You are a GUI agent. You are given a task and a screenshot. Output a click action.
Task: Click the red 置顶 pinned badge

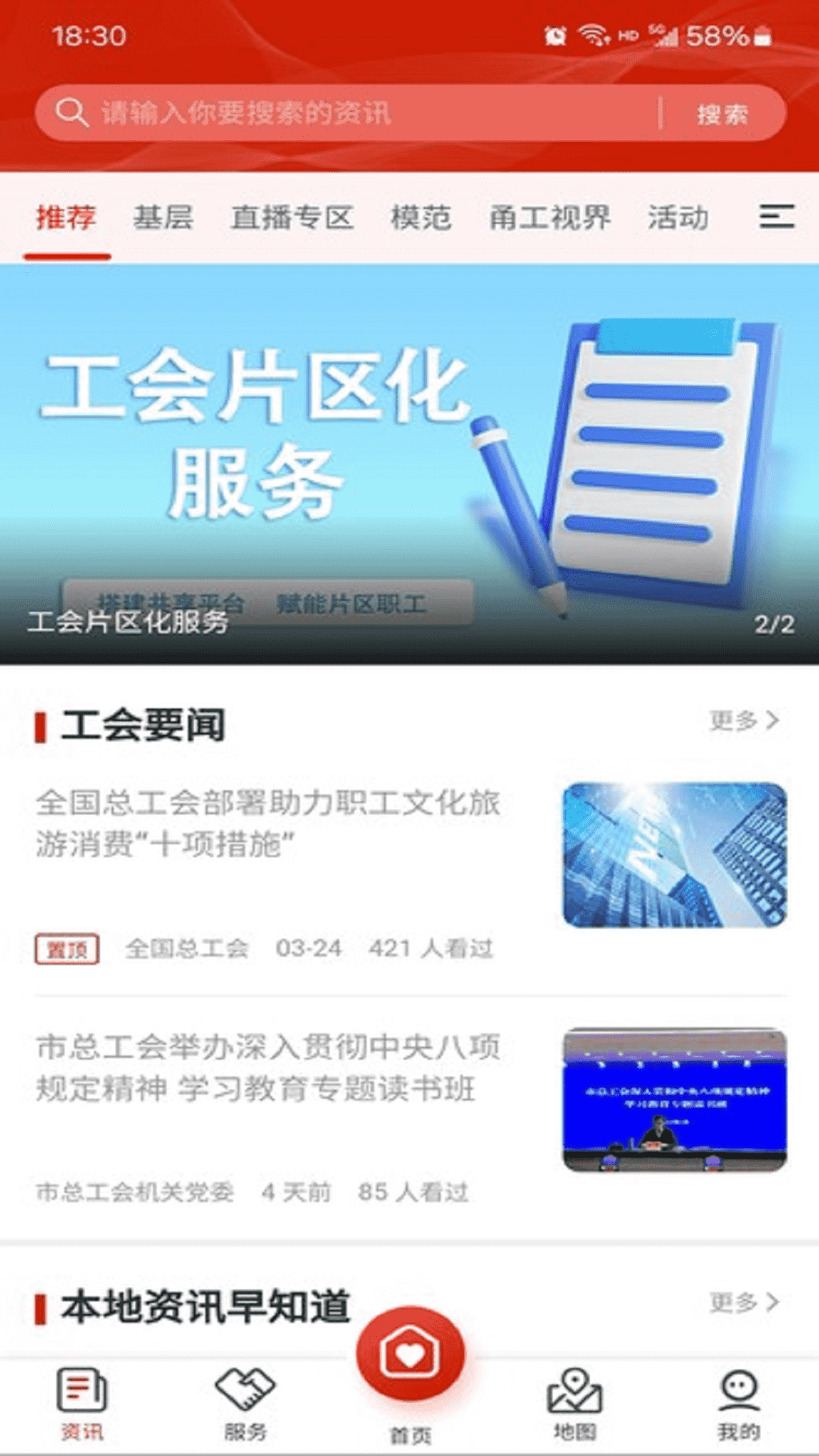click(67, 948)
